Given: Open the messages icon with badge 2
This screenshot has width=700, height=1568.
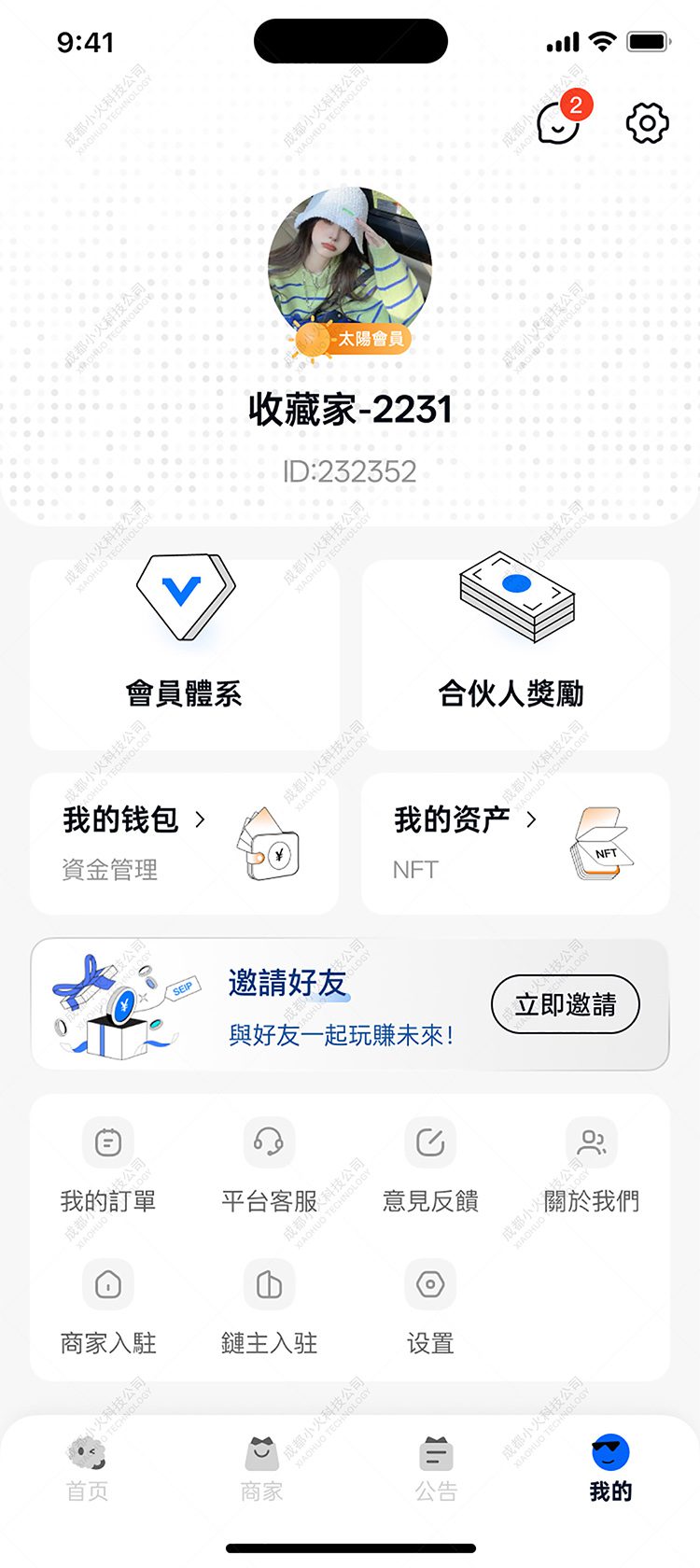Looking at the screenshot, I should 559,123.
